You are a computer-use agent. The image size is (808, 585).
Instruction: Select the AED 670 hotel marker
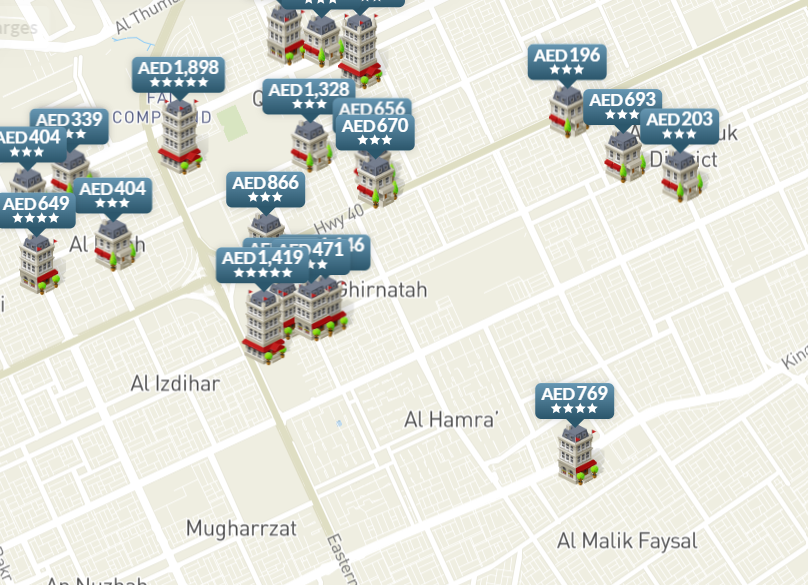point(375,132)
